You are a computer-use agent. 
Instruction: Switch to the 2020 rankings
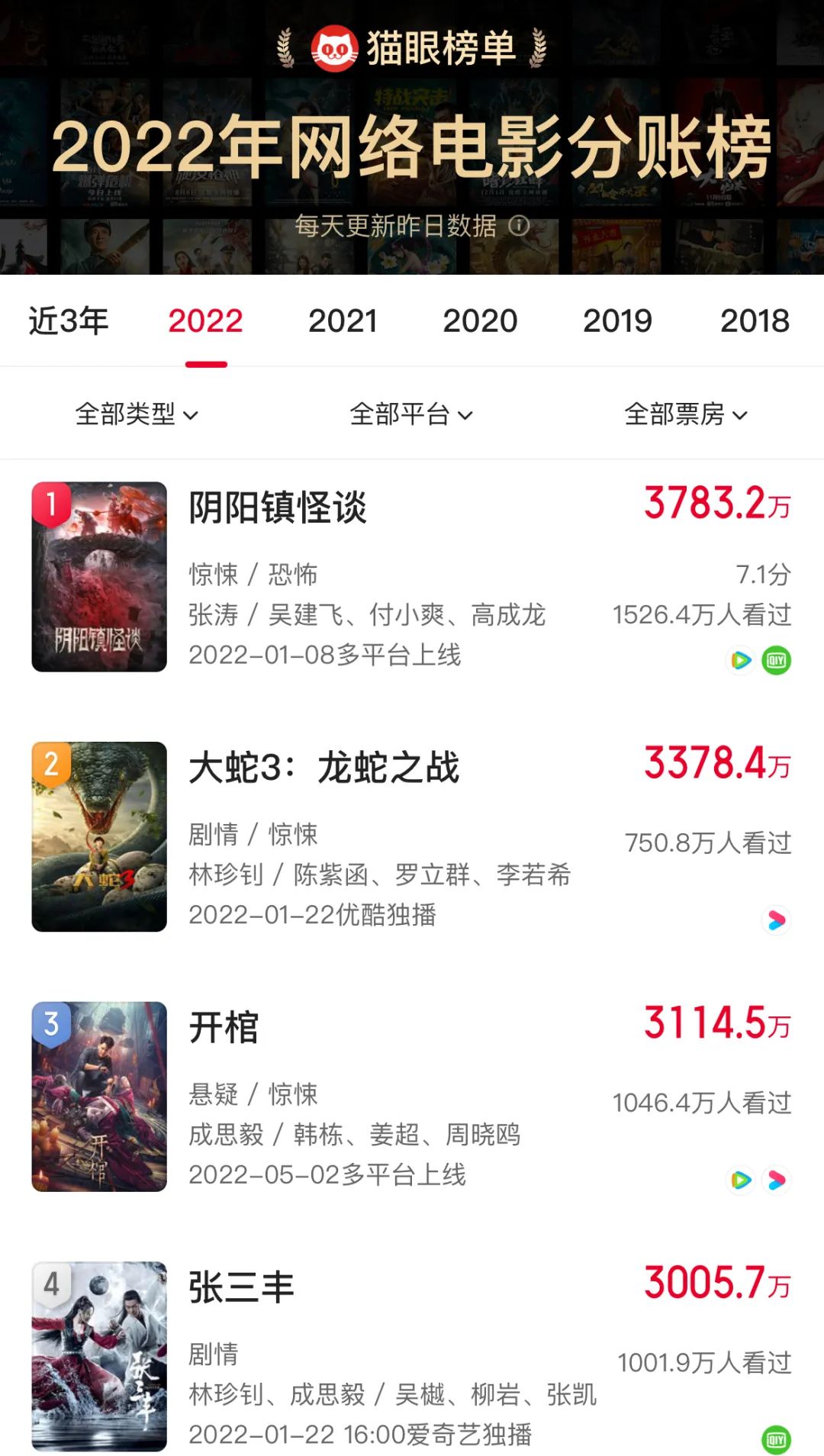coord(480,321)
